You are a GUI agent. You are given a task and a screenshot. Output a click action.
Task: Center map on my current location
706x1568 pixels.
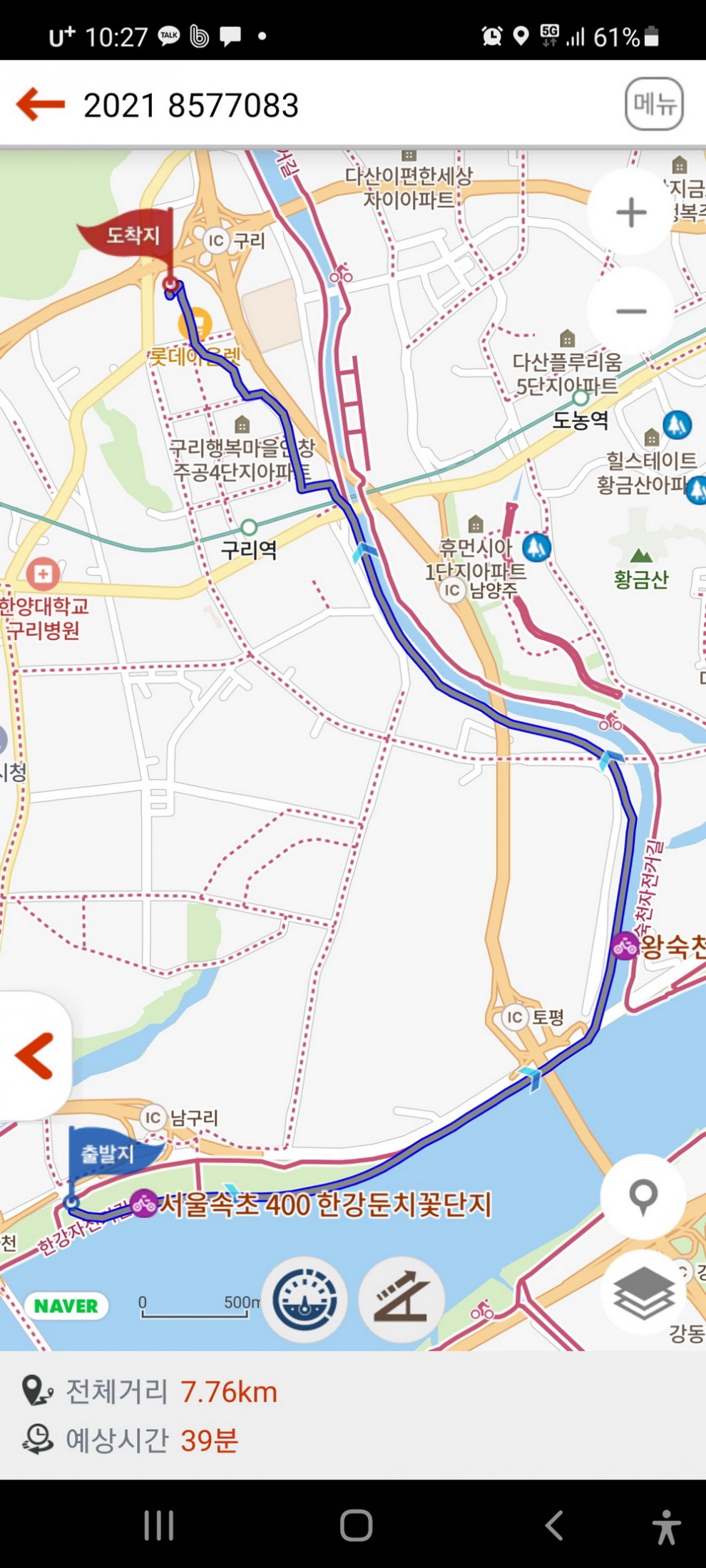tap(643, 1197)
